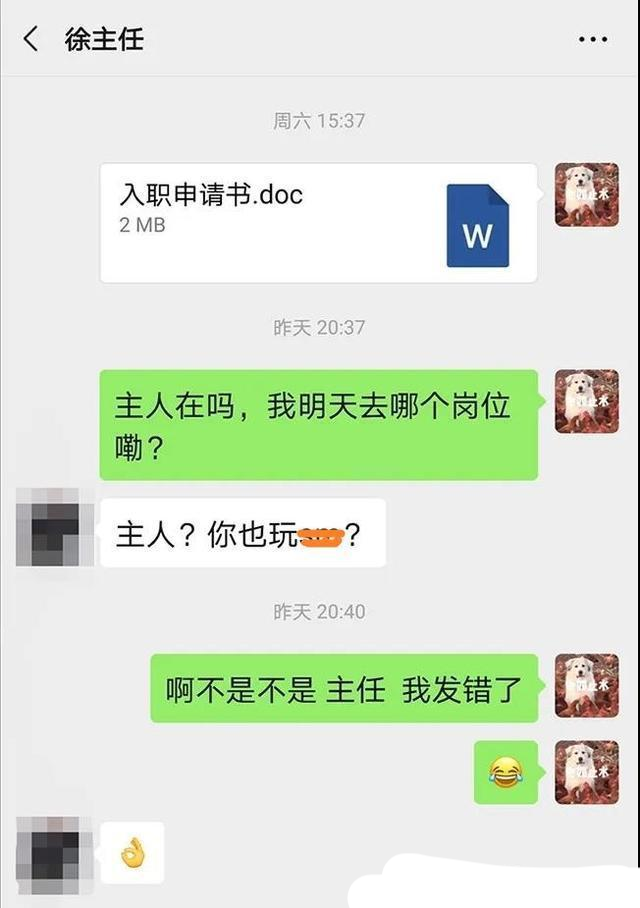Screen dimensions: 640x908
Task: Open 徐主任's avatar next to the 主人？ message
Action: point(55,528)
